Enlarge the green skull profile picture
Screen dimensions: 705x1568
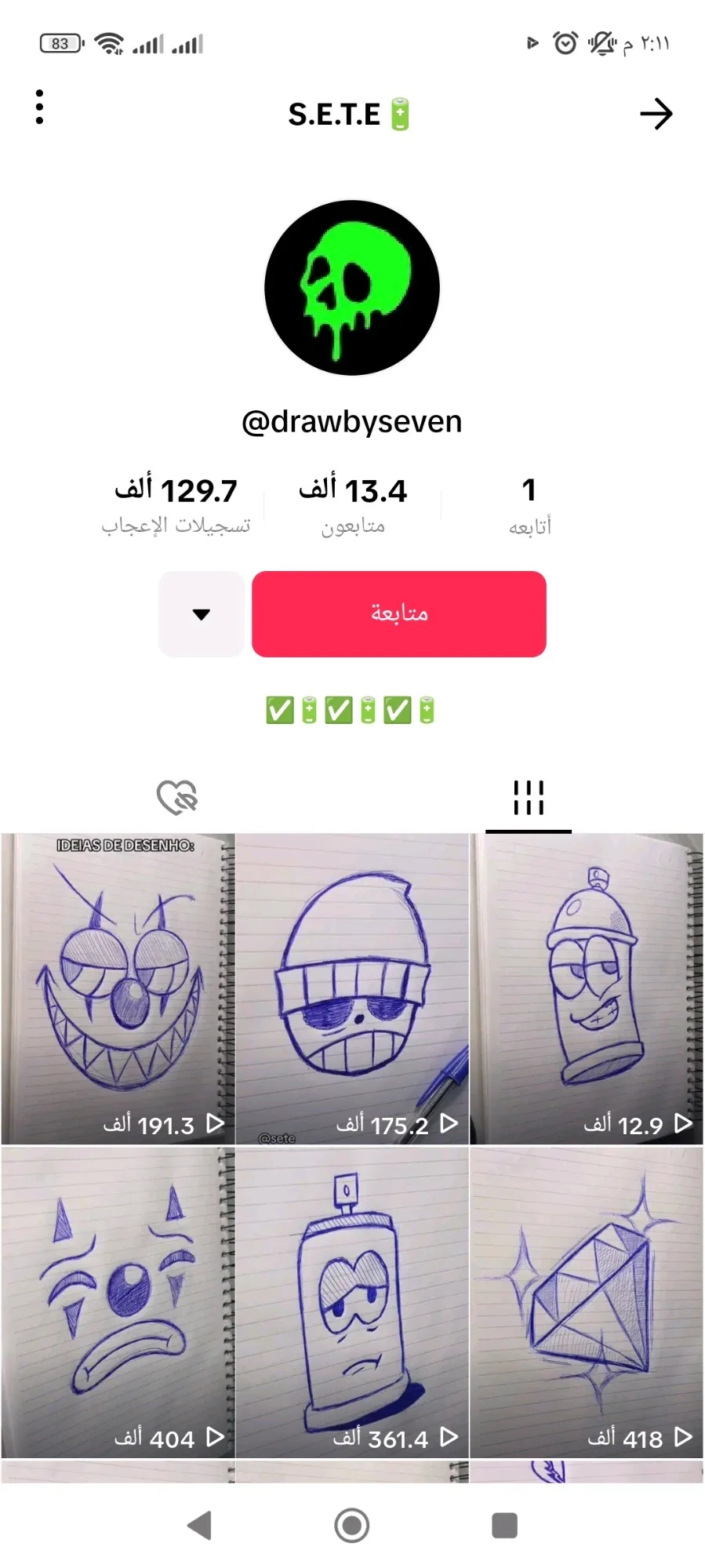(x=352, y=288)
